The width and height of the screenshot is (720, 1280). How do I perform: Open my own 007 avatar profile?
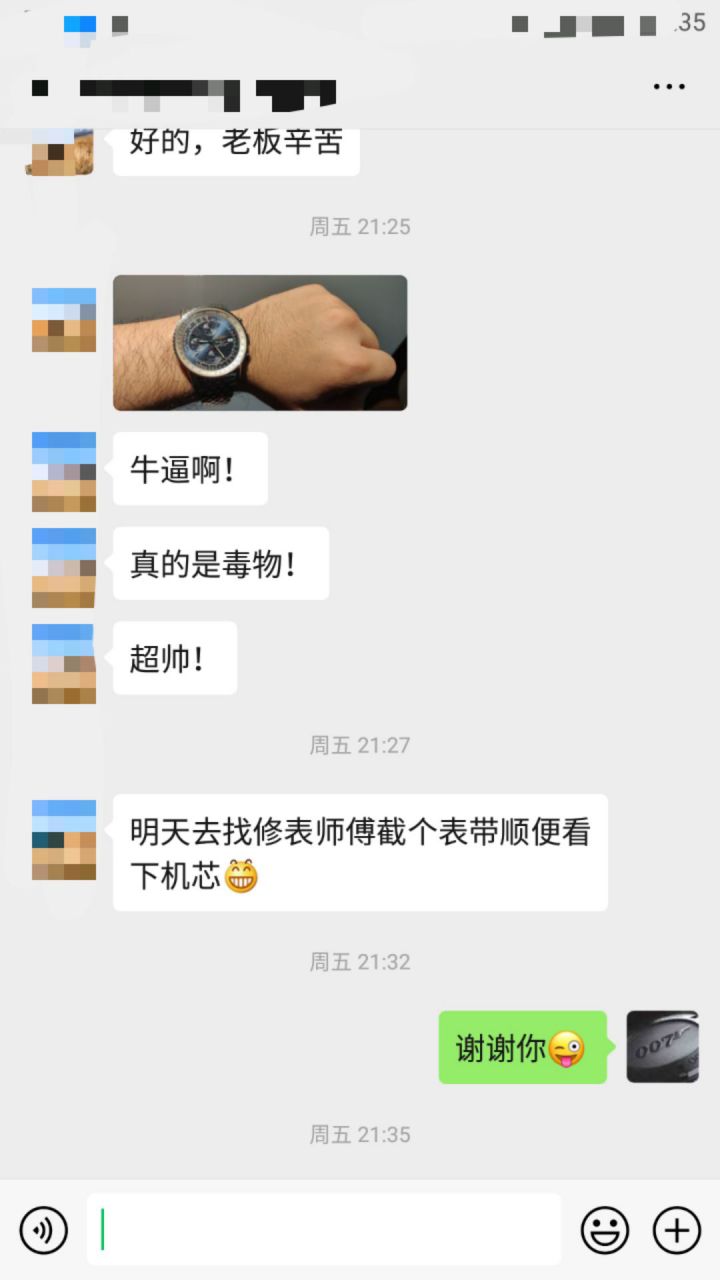tap(662, 1047)
